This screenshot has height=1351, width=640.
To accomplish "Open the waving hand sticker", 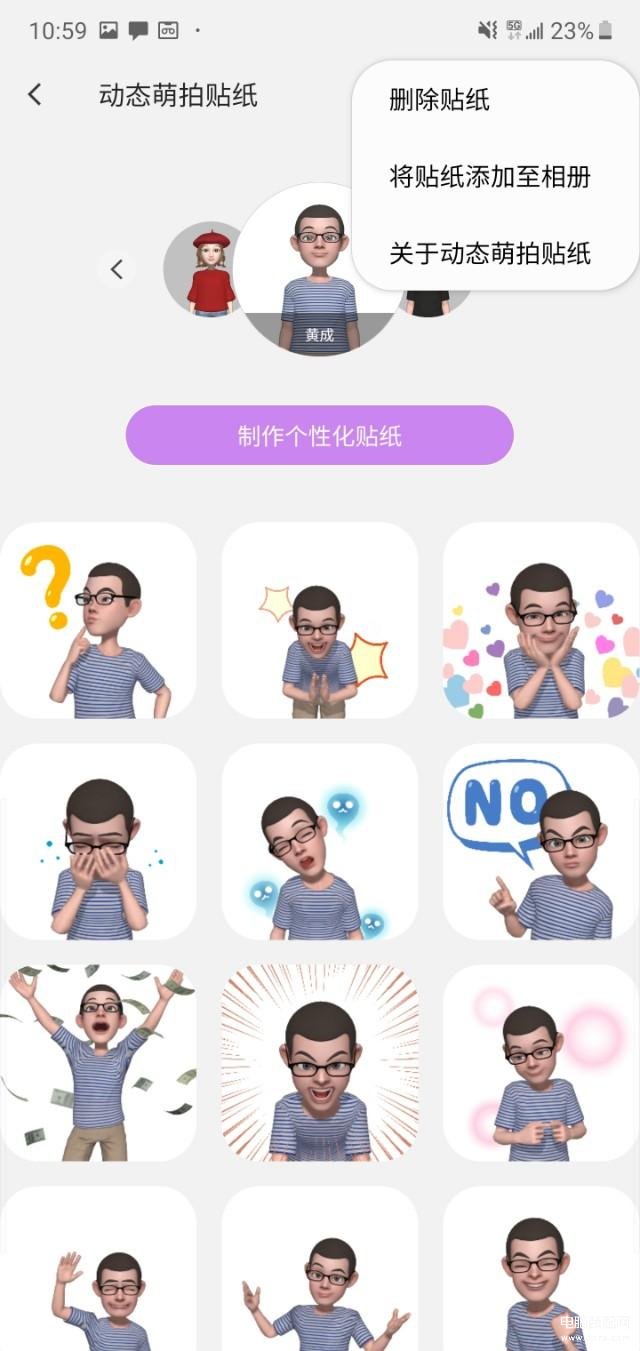I will pos(98,1270).
